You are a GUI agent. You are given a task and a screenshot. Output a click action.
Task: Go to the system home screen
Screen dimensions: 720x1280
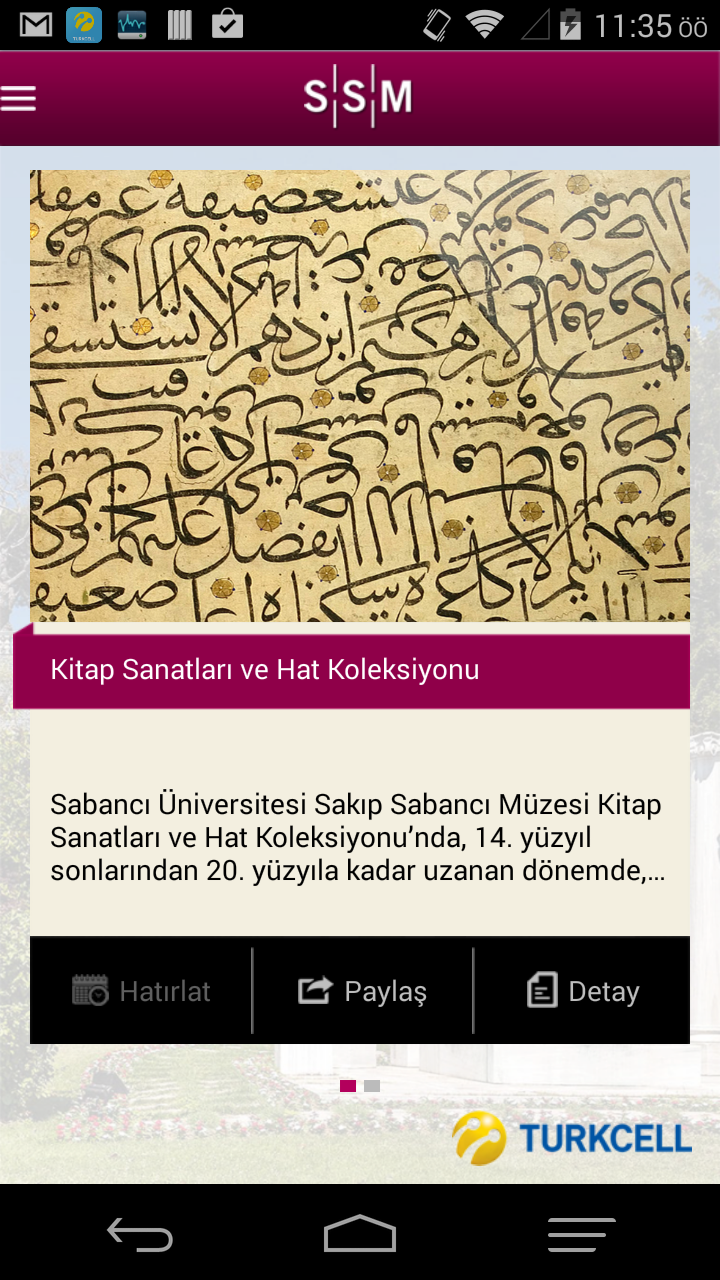click(360, 1235)
